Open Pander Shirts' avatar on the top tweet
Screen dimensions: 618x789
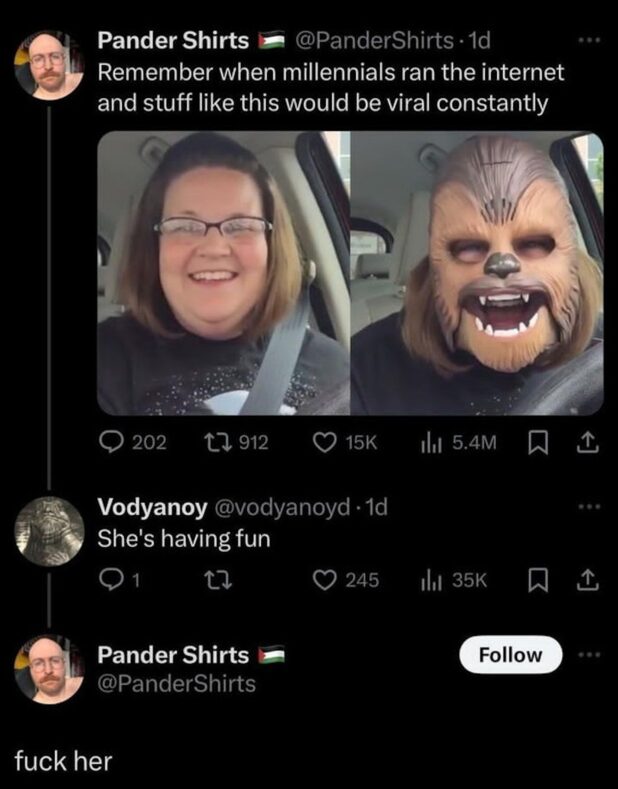pos(49,65)
